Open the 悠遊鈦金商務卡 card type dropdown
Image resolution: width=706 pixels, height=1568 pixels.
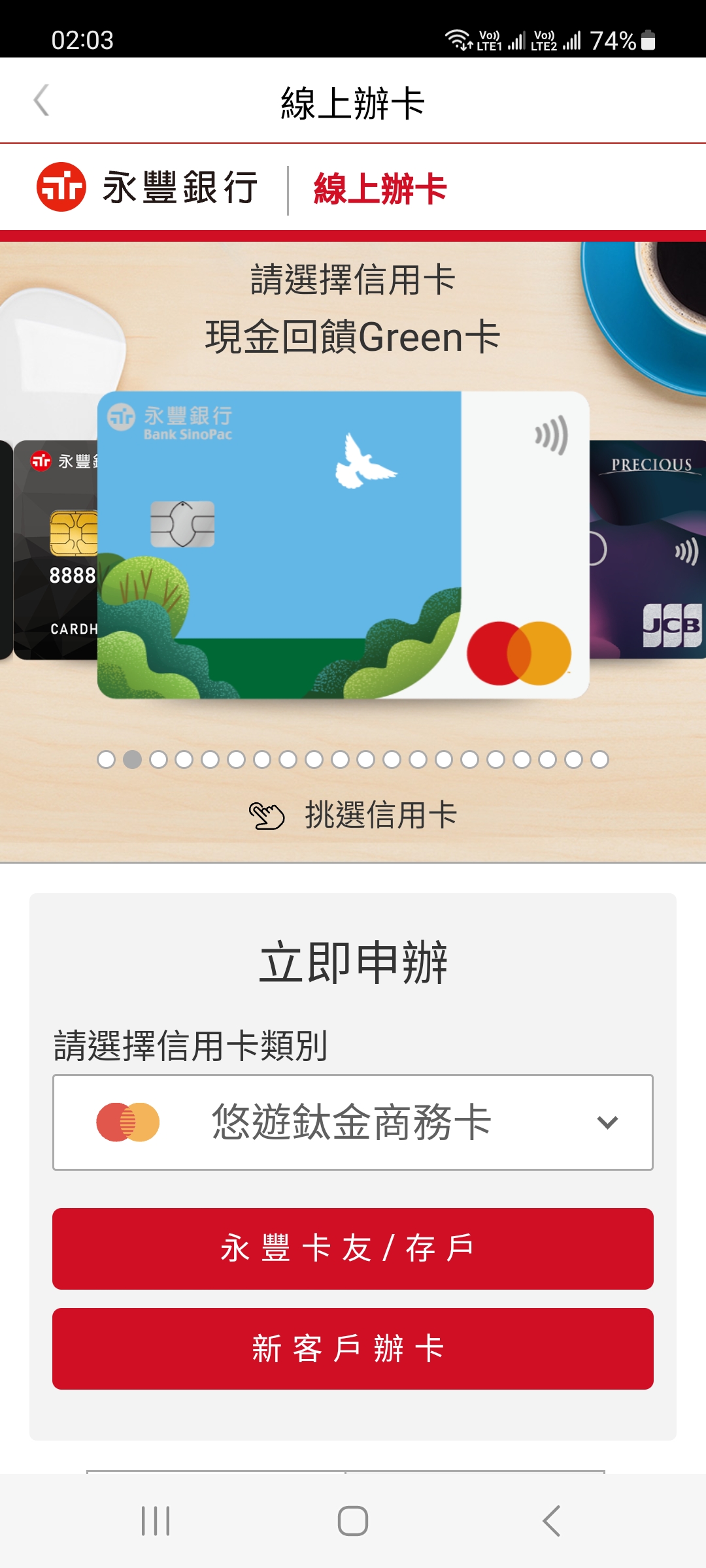[x=353, y=1122]
